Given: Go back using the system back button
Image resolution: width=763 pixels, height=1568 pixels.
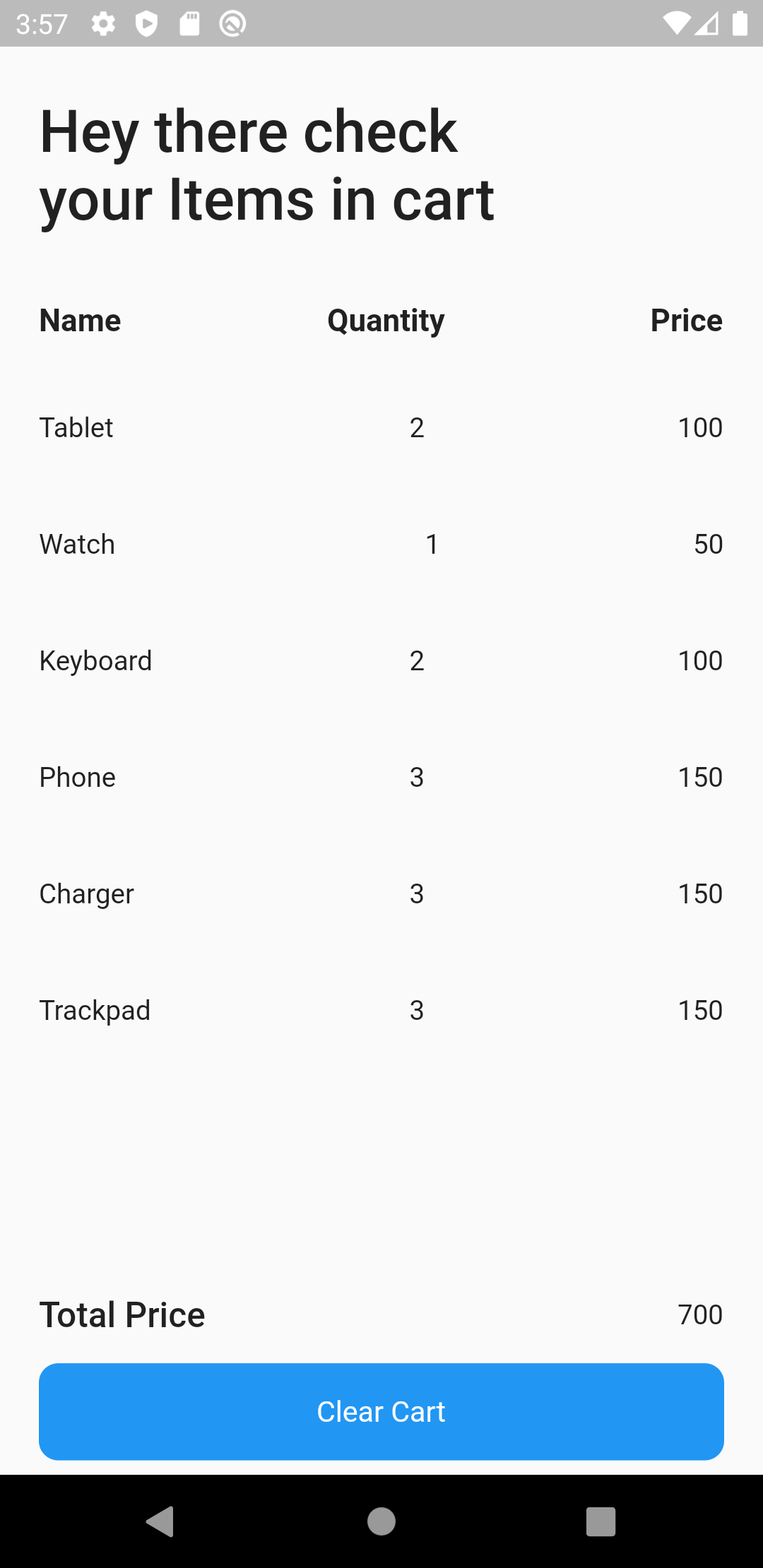Looking at the screenshot, I should [x=160, y=1521].
